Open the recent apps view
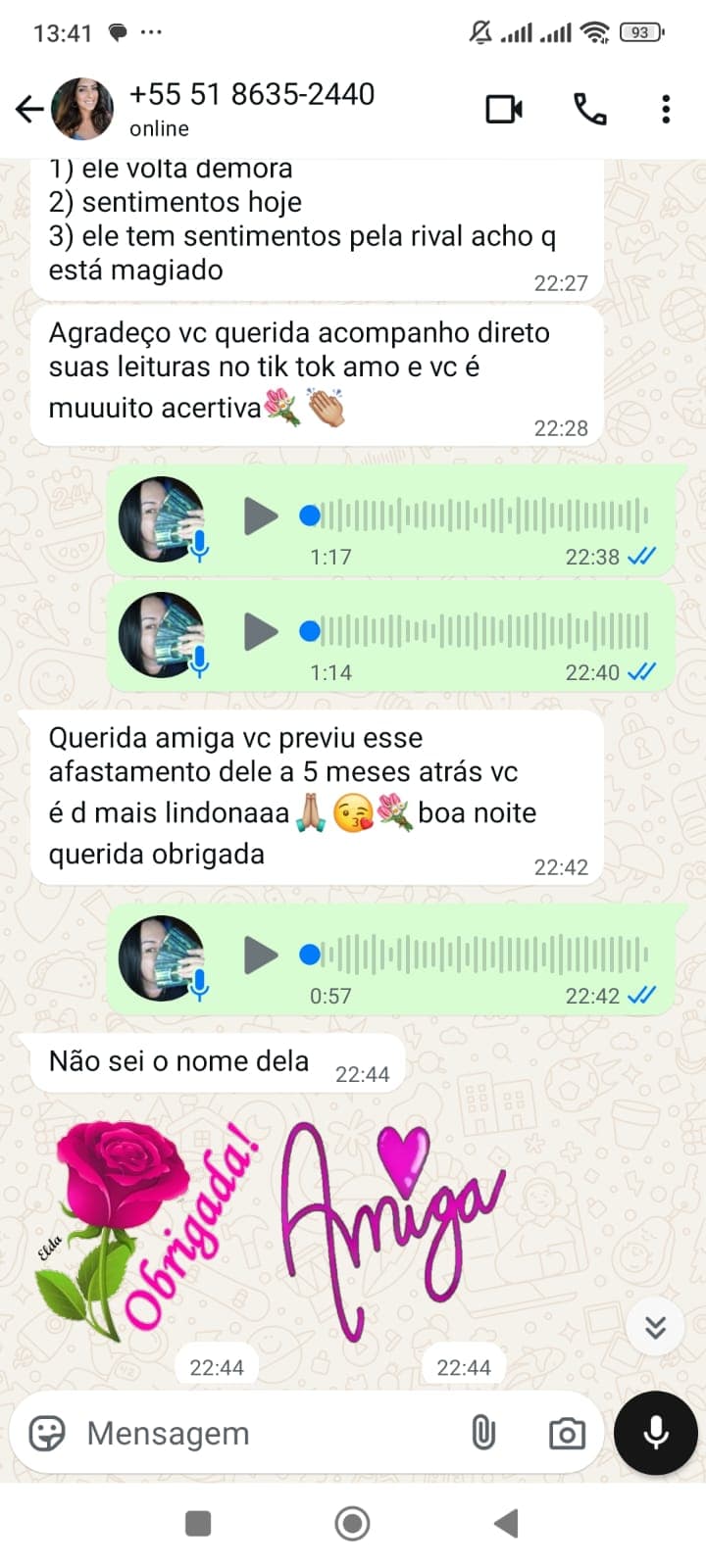This screenshot has height=1568, width=706. point(198,1523)
